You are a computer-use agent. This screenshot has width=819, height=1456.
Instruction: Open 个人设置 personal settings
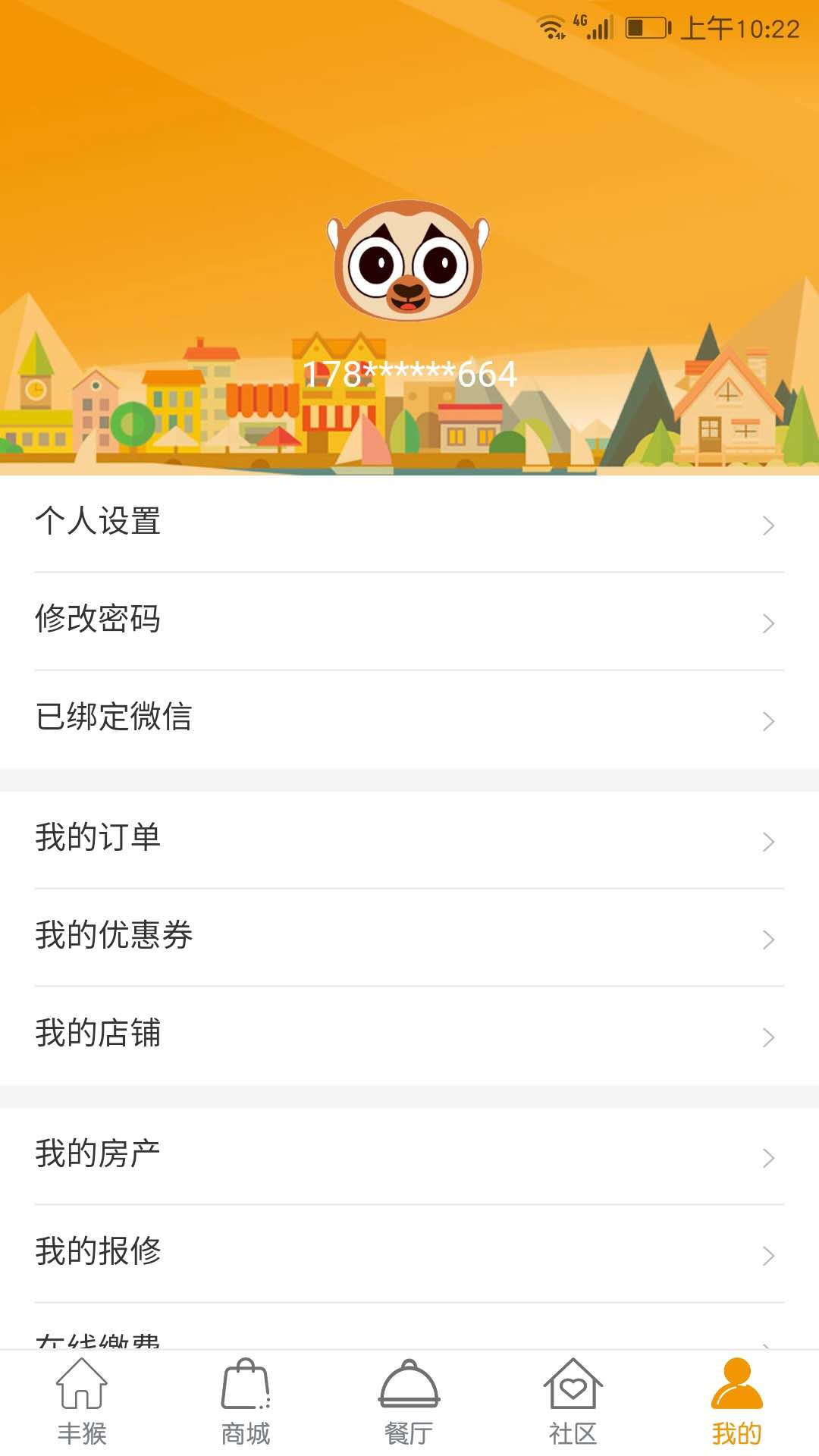(x=409, y=523)
